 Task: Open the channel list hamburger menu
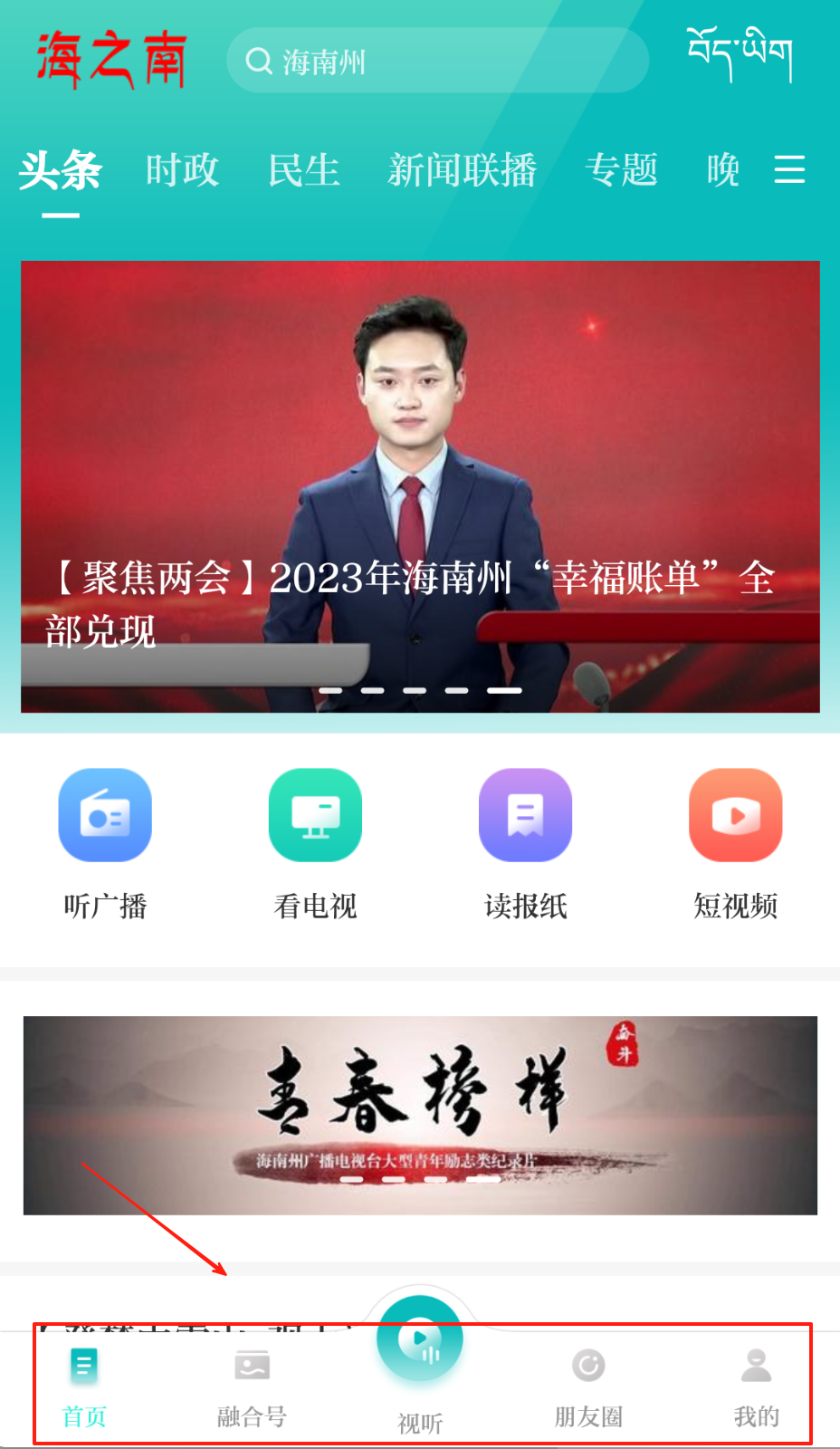click(789, 169)
